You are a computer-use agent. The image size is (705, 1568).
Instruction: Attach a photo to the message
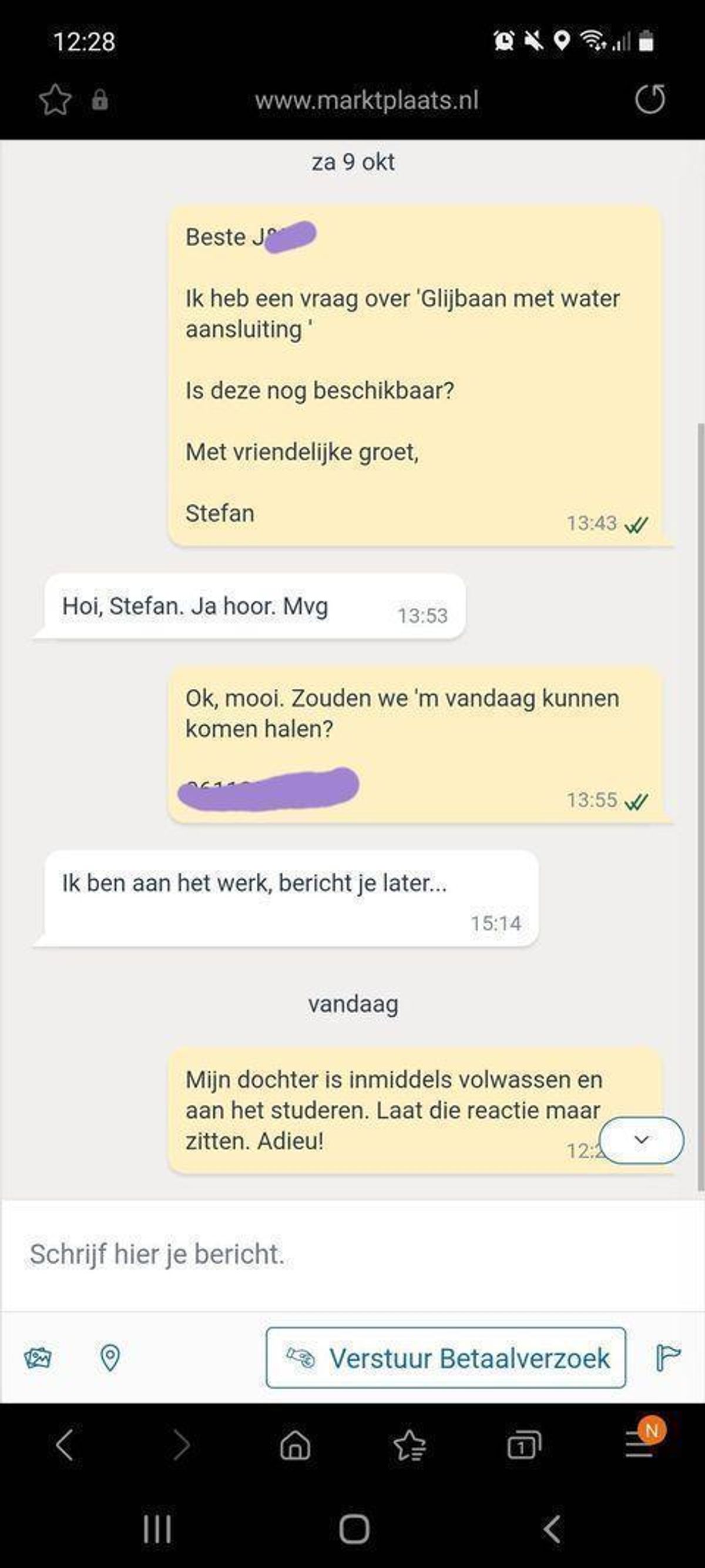tap(38, 1358)
